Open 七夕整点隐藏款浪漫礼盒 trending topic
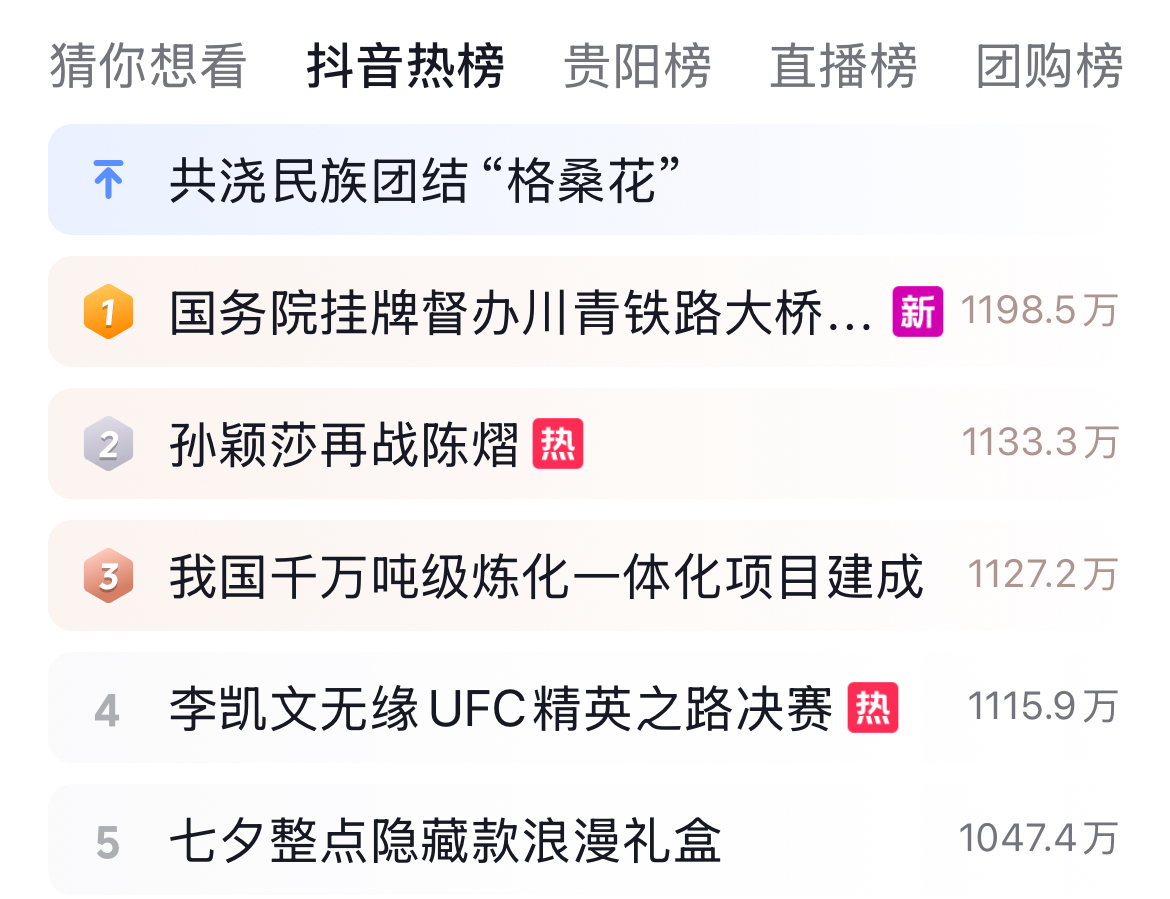 click(445, 840)
